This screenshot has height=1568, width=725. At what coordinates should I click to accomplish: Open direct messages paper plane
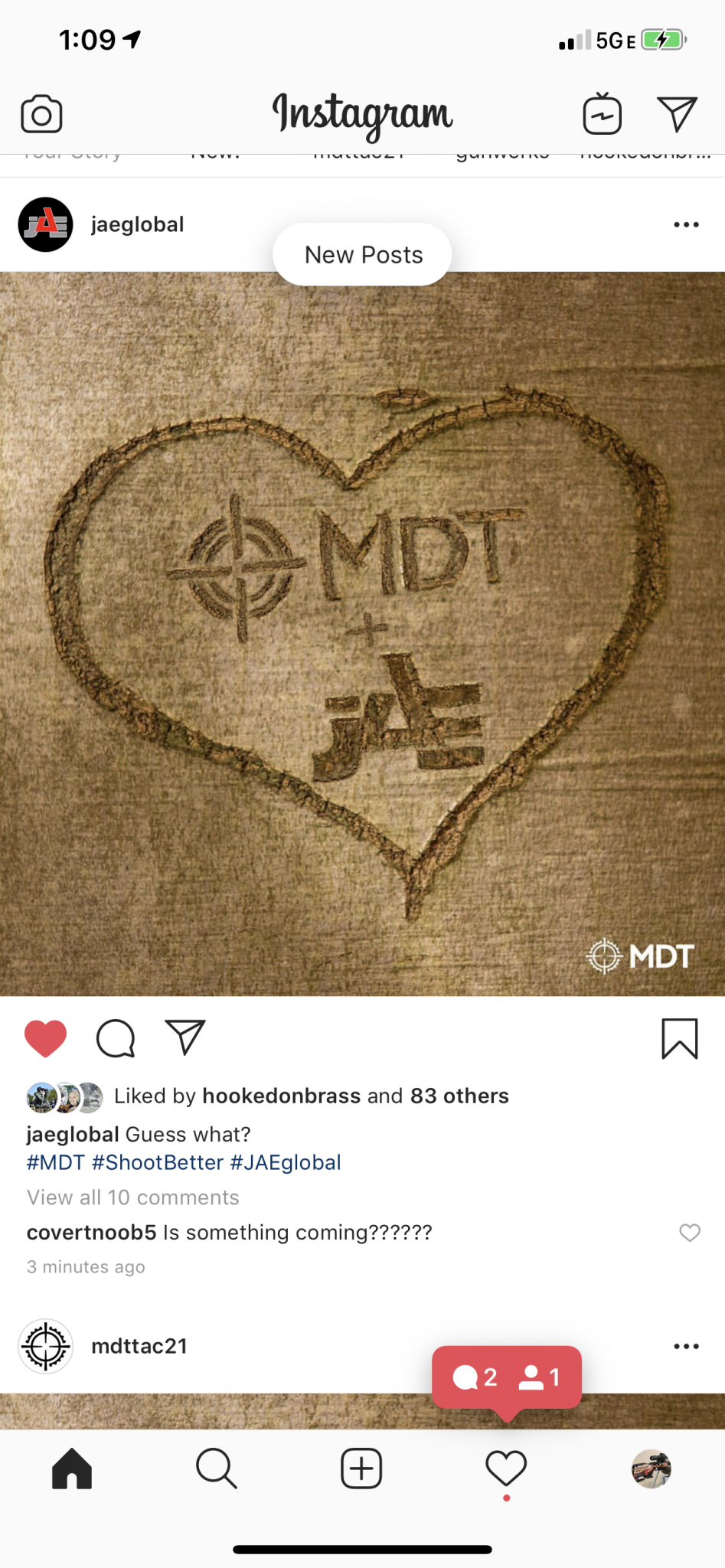677,115
